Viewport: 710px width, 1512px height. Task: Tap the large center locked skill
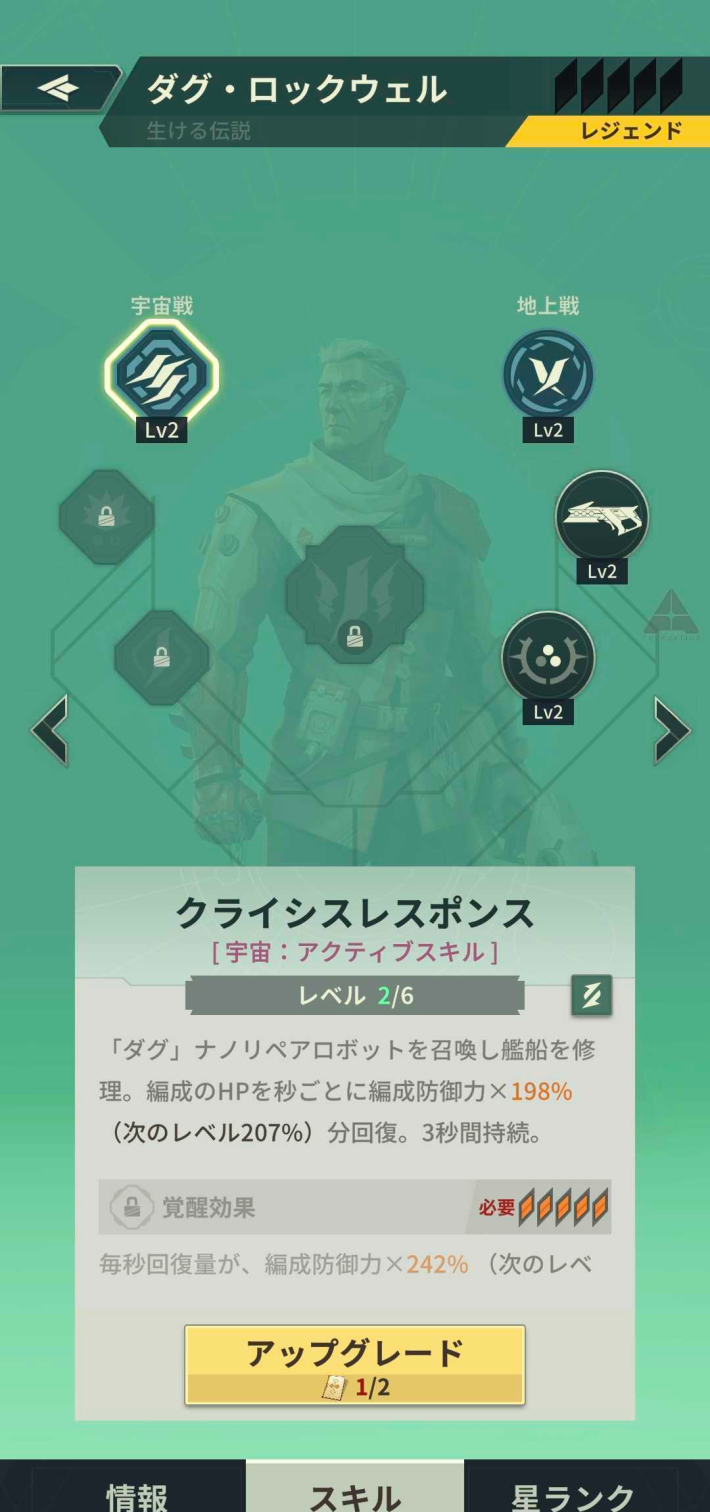[x=354, y=594]
